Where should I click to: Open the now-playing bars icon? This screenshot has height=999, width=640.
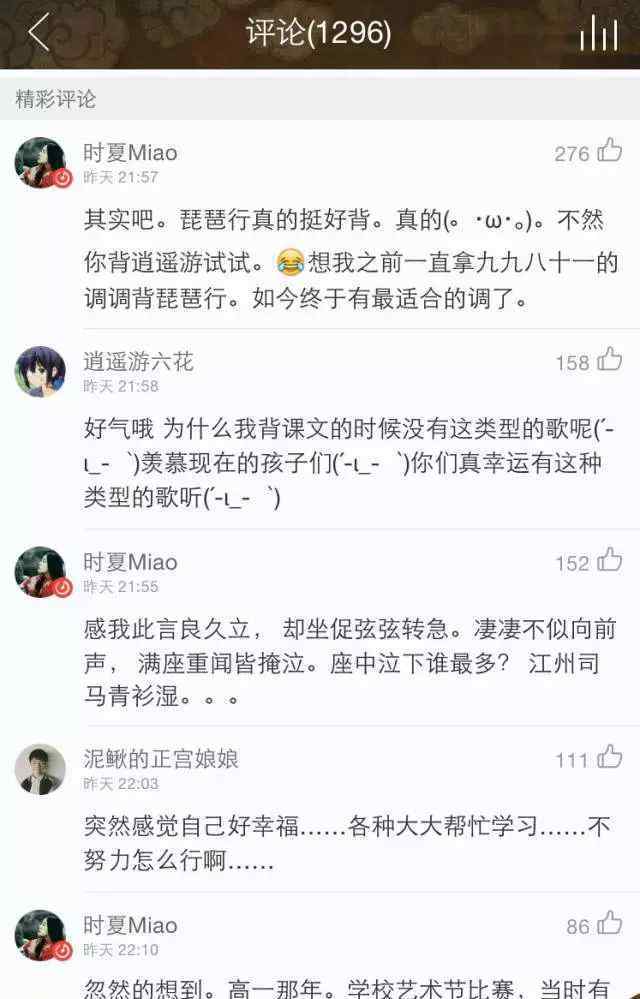(x=598, y=33)
